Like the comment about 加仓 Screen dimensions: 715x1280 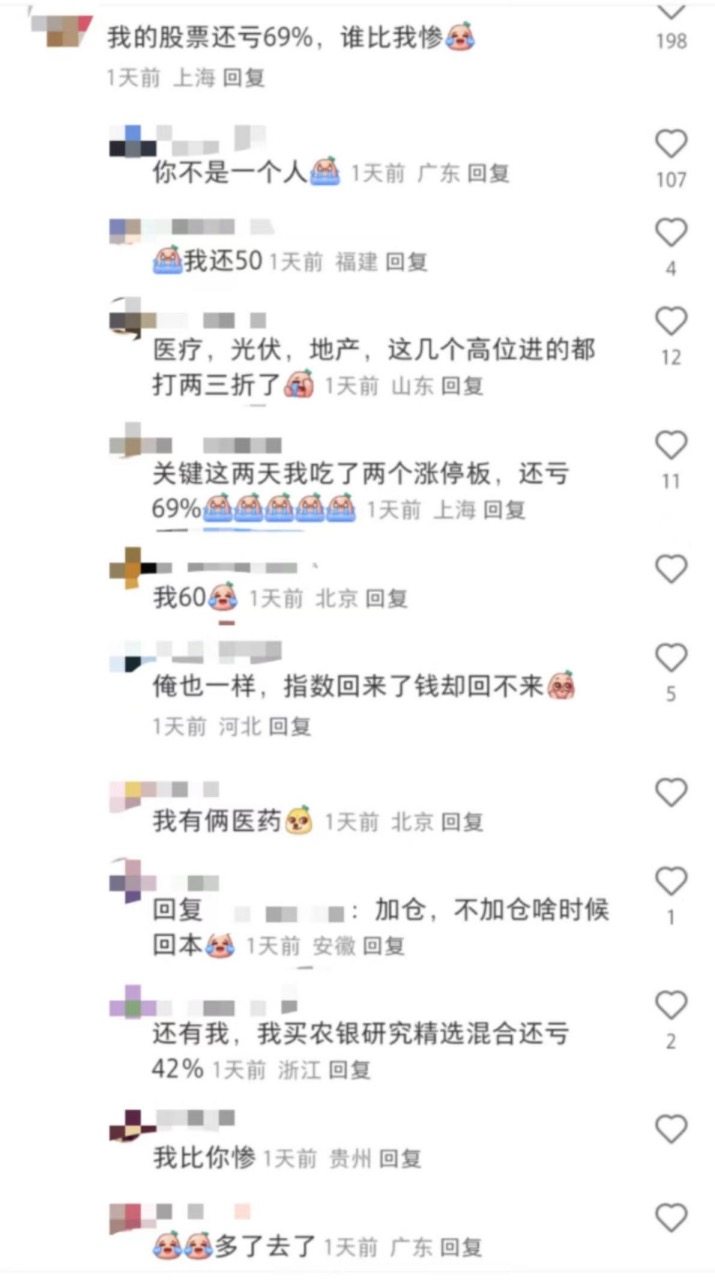[671, 882]
